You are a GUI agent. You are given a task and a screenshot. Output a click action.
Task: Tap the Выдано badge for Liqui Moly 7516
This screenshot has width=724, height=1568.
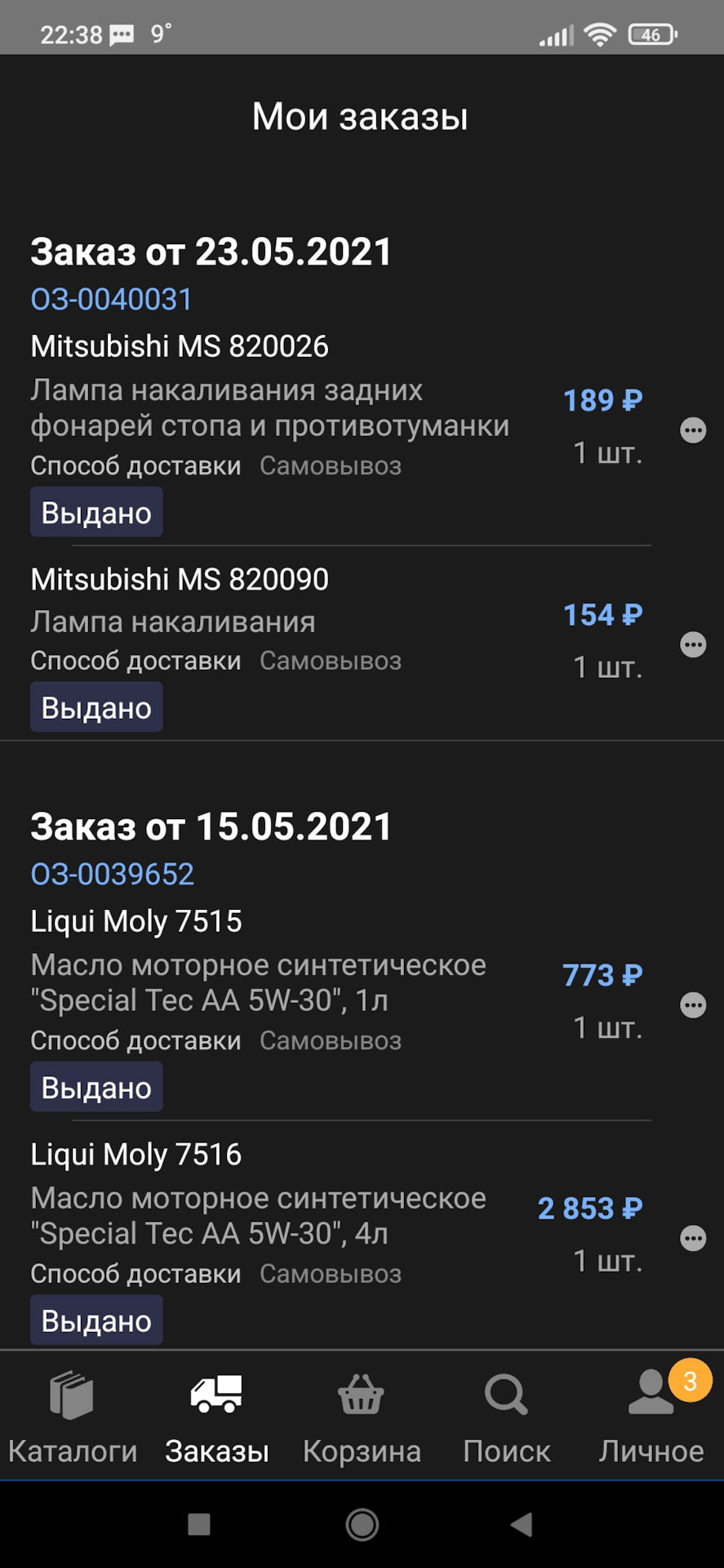[x=95, y=1320]
